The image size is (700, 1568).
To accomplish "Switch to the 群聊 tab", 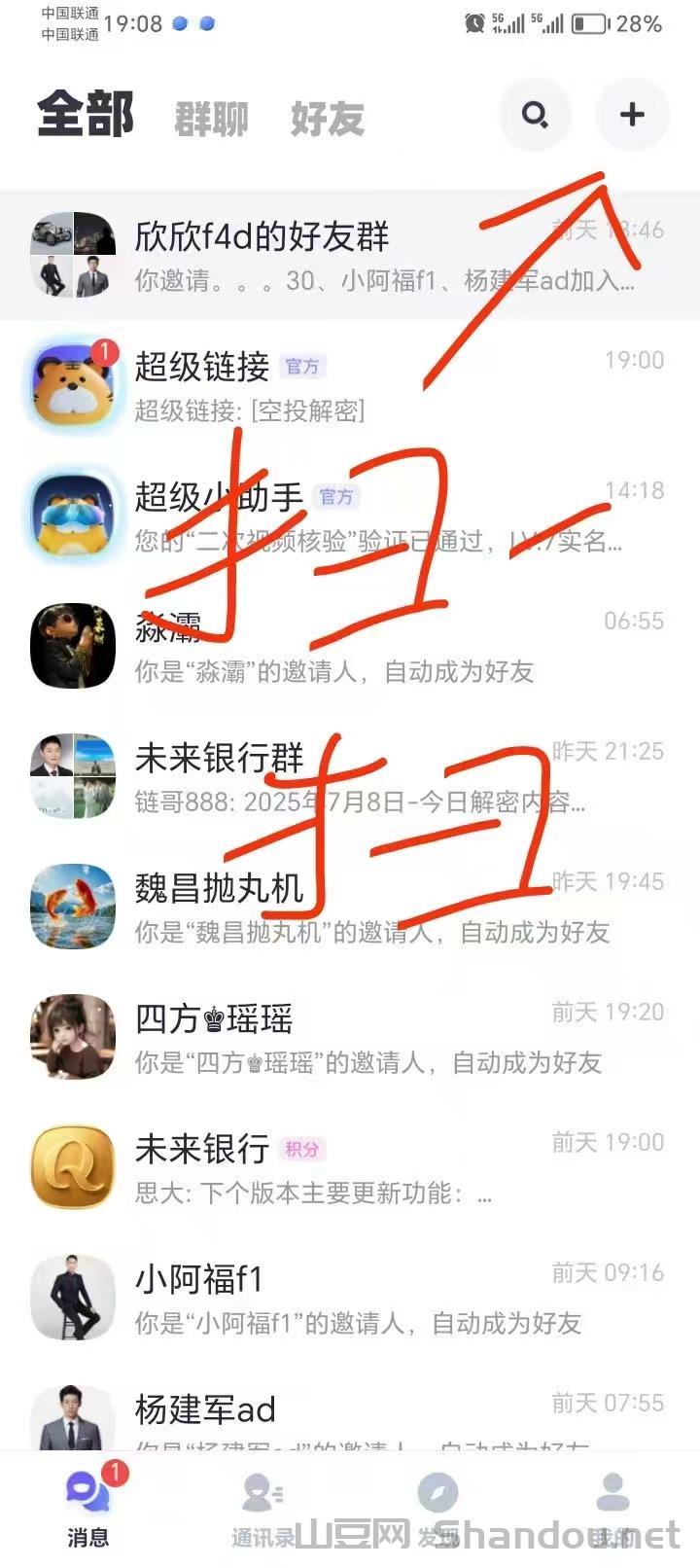I will 212,120.
